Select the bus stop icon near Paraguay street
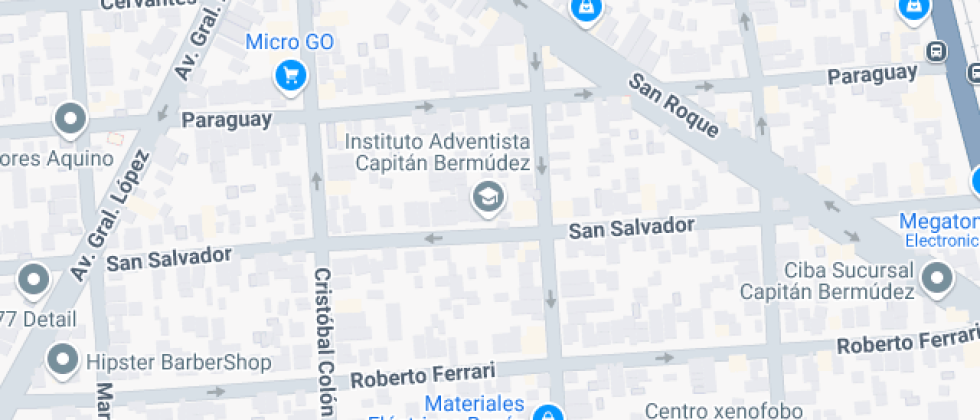980x420 pixels. coord(936,50)
